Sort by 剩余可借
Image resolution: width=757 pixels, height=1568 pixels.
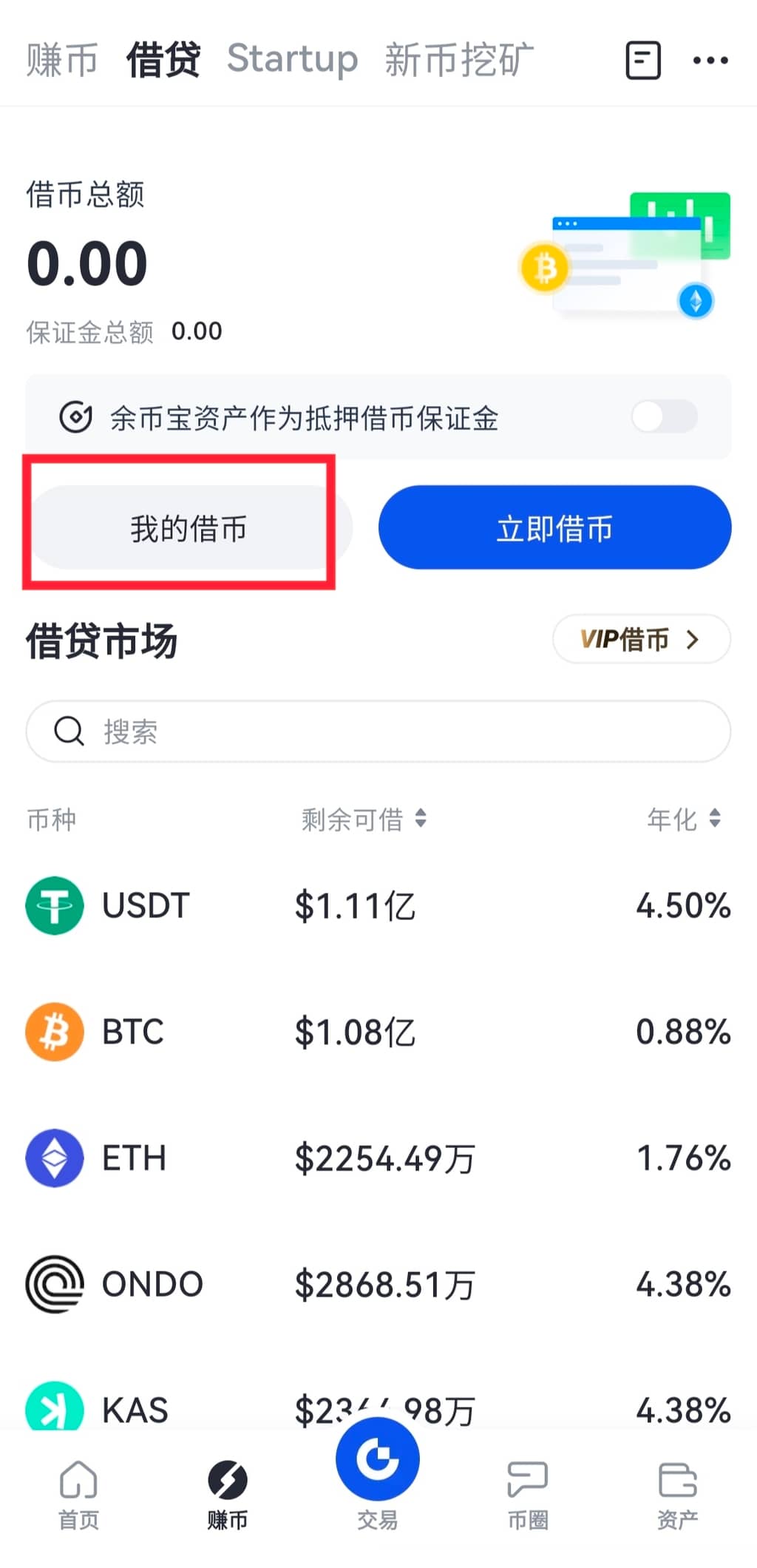pos(364,820)
